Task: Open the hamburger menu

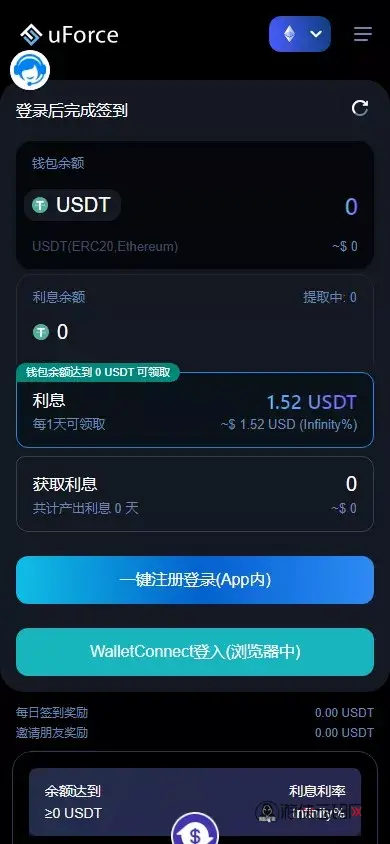Action: click(363, 34)
